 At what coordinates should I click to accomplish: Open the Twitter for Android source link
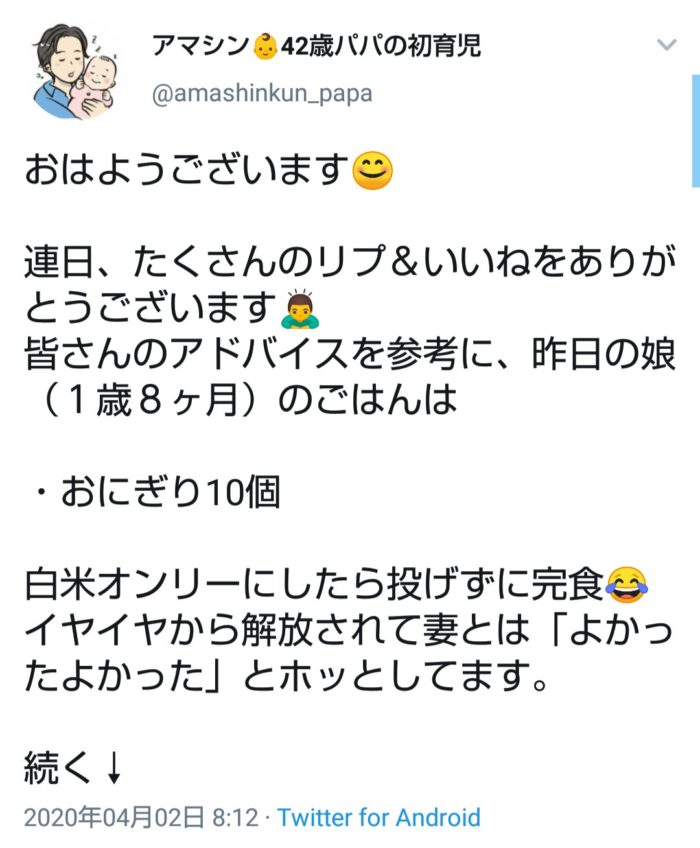click(x=379, y=817)
